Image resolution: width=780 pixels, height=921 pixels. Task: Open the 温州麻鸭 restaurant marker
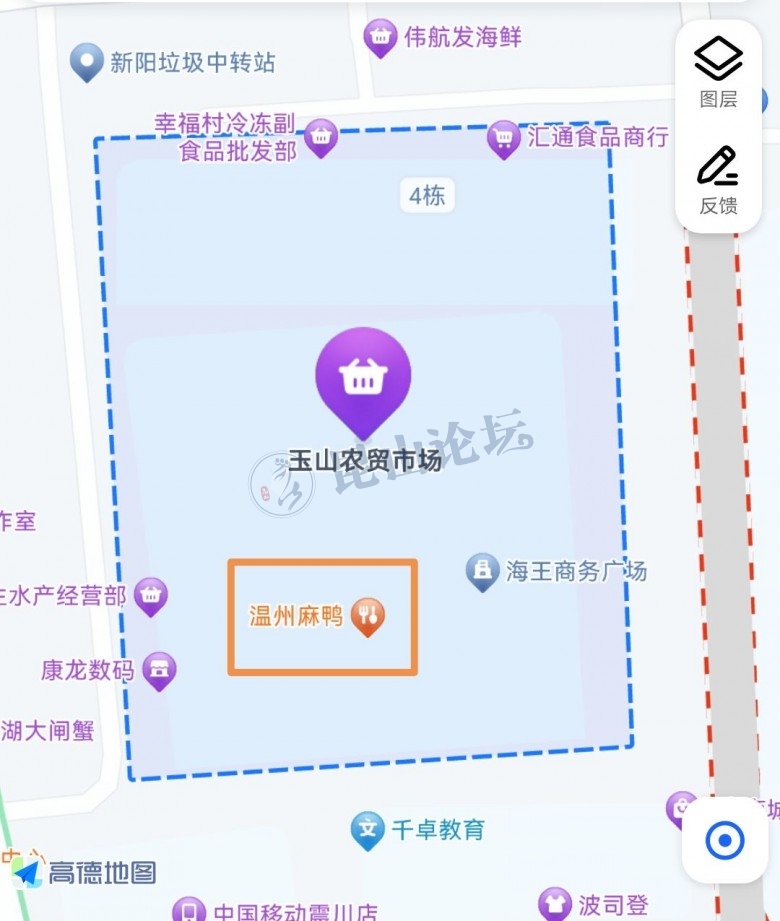point(368,616)
